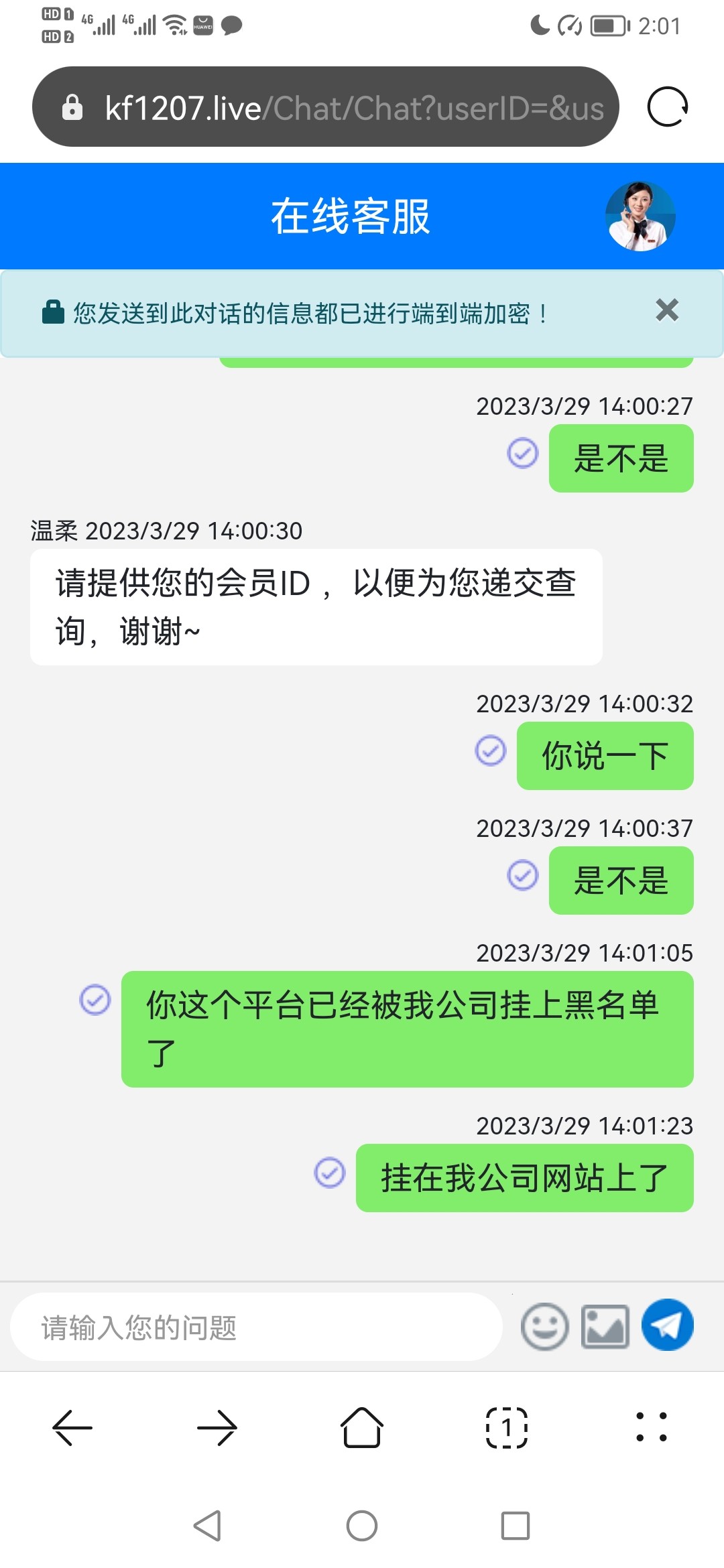
Task: Go forward in the browser
Action: 217,1427
